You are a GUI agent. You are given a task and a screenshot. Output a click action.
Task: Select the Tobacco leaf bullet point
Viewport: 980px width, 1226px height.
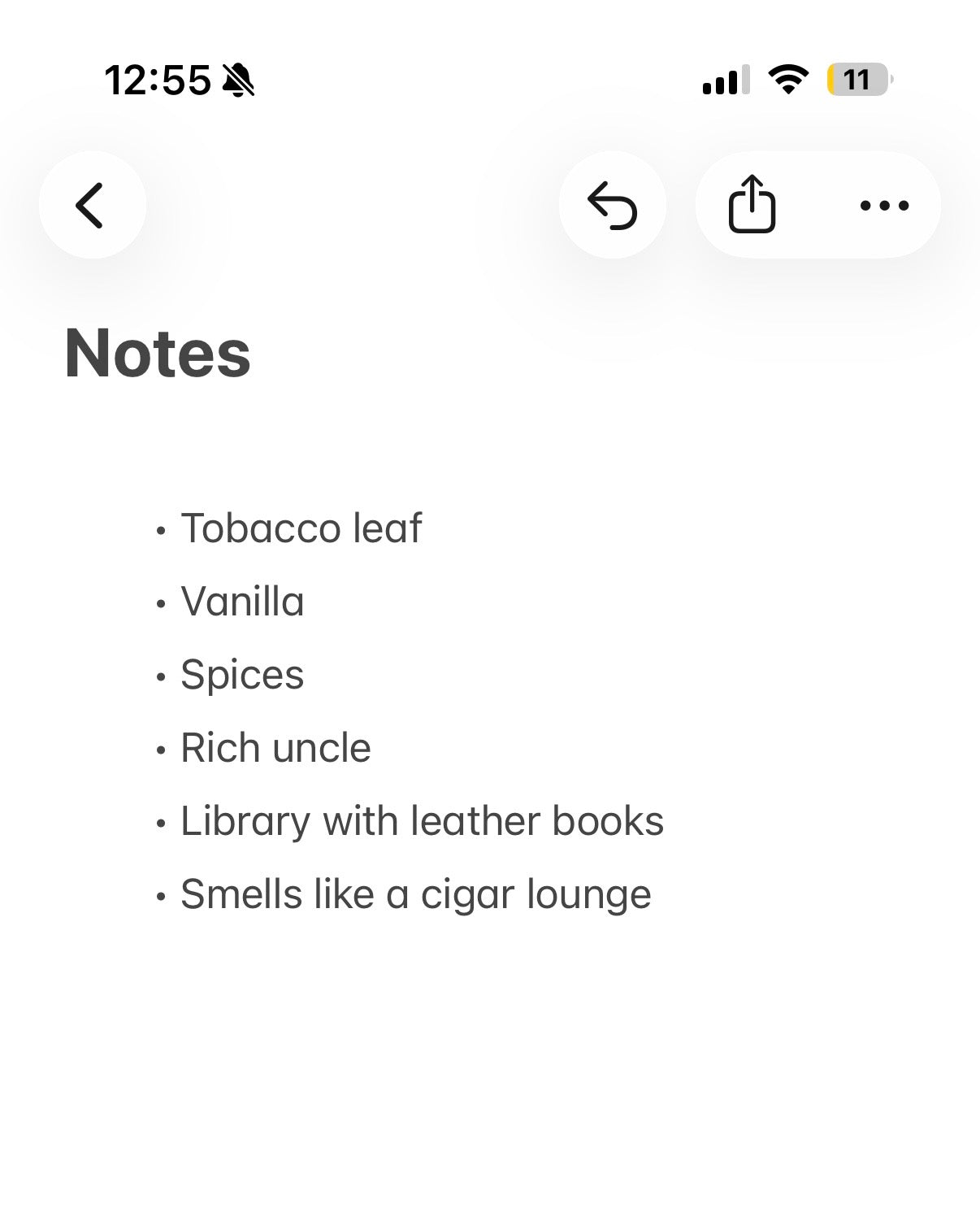[301, 528]
